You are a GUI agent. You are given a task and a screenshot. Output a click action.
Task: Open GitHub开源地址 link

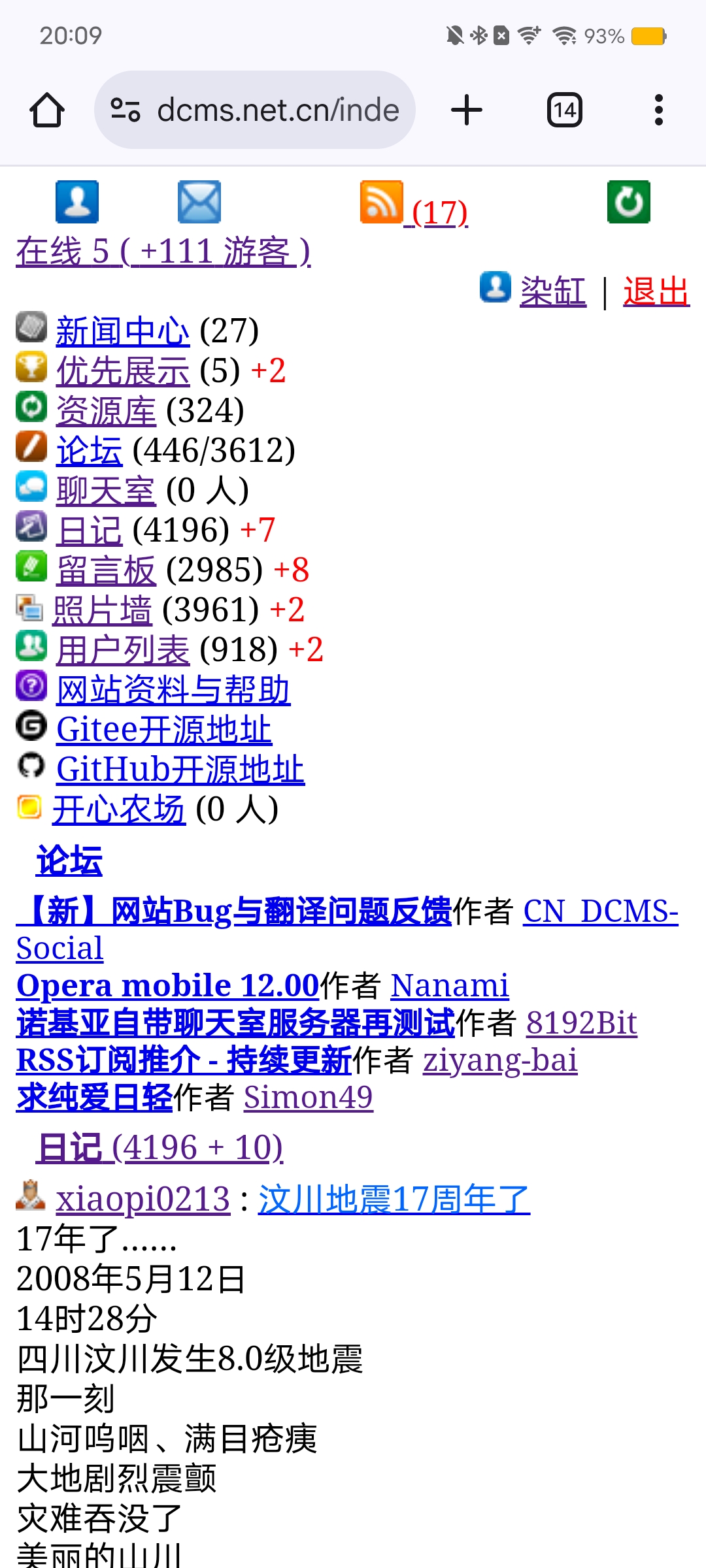tap(180, 769)
